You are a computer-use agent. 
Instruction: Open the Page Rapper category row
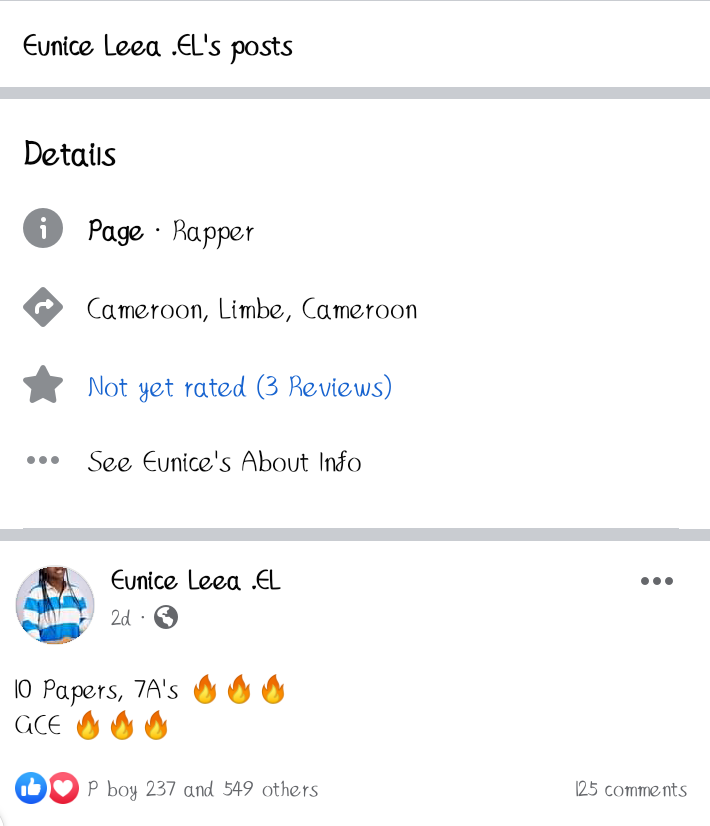pos(171,231)
